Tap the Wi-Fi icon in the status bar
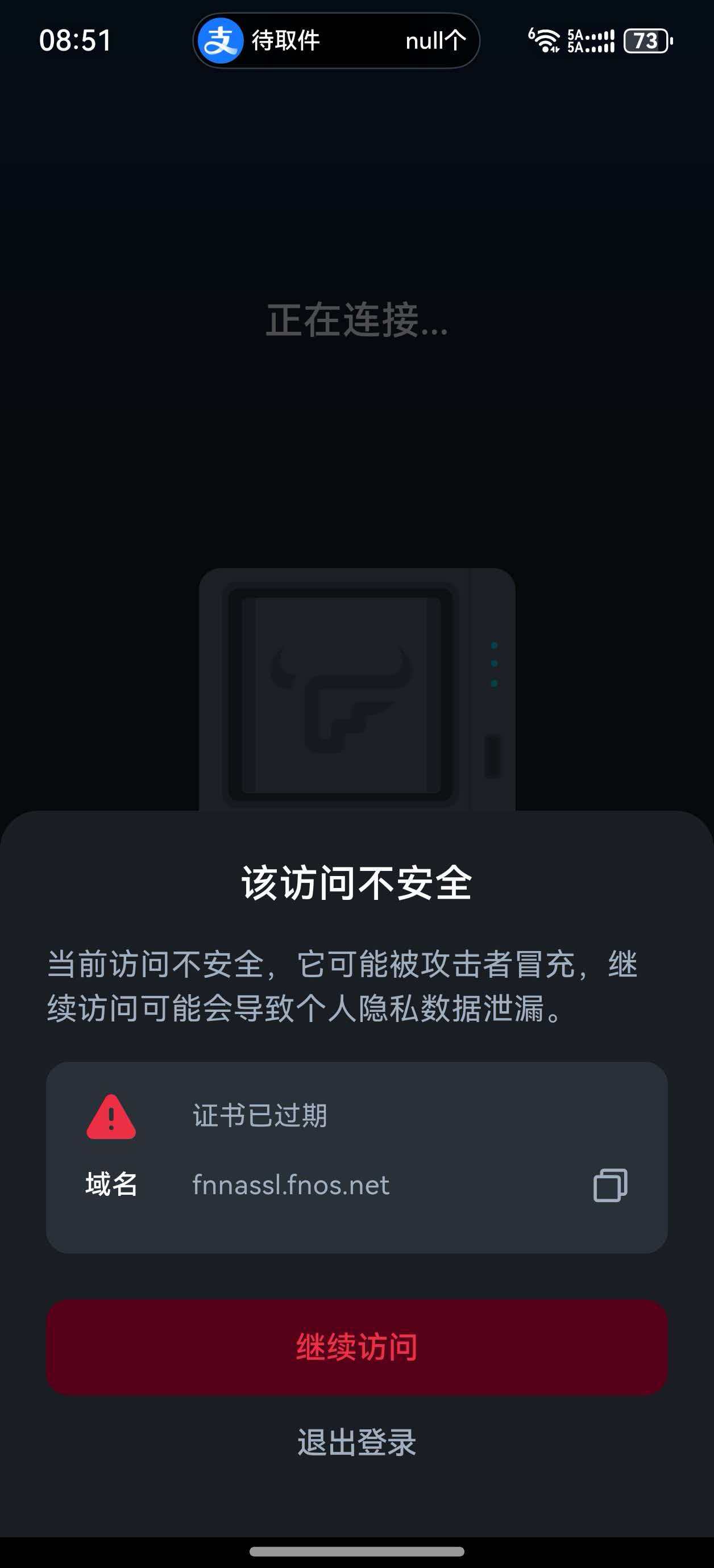This screenshot has width=714, height=1568. tap(544, 39)
